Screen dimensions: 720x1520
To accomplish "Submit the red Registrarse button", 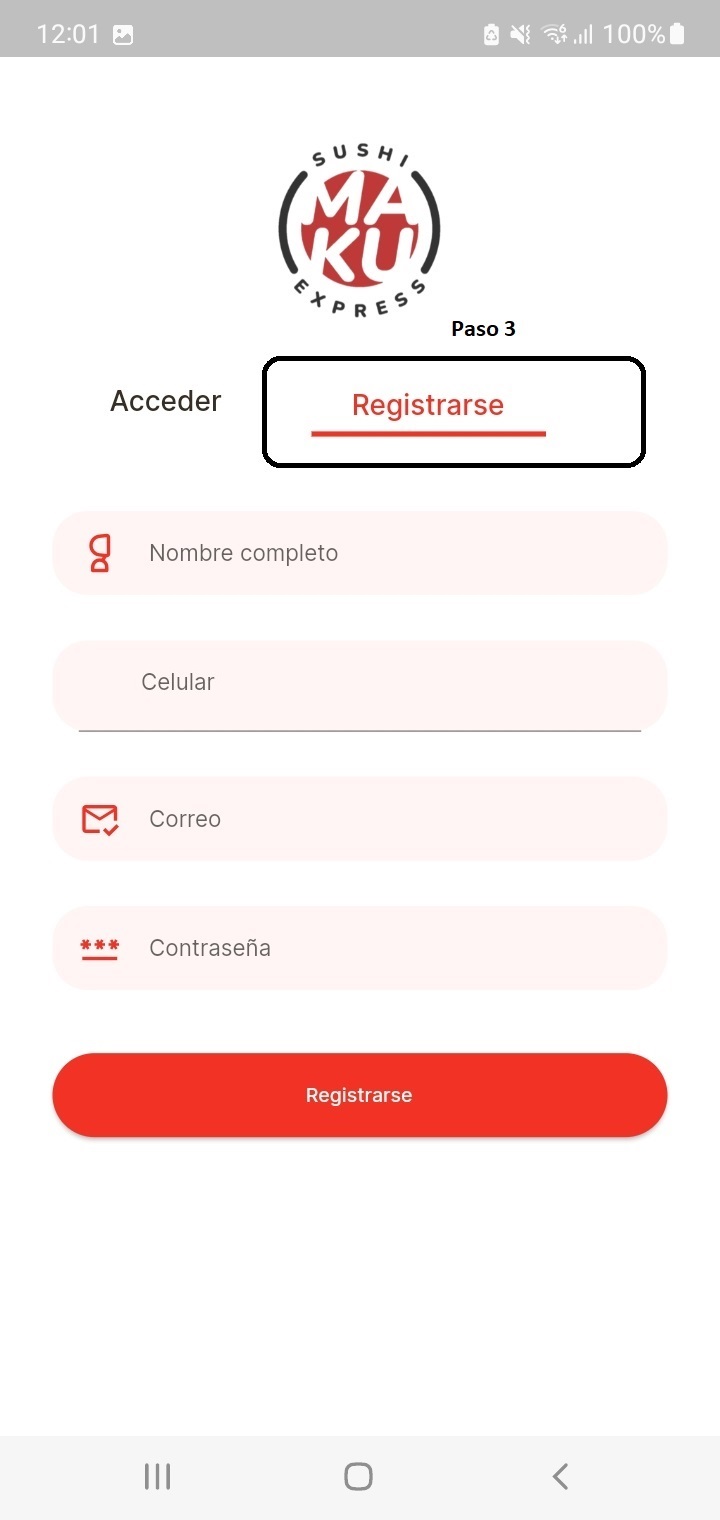I will pos(360,1095).
